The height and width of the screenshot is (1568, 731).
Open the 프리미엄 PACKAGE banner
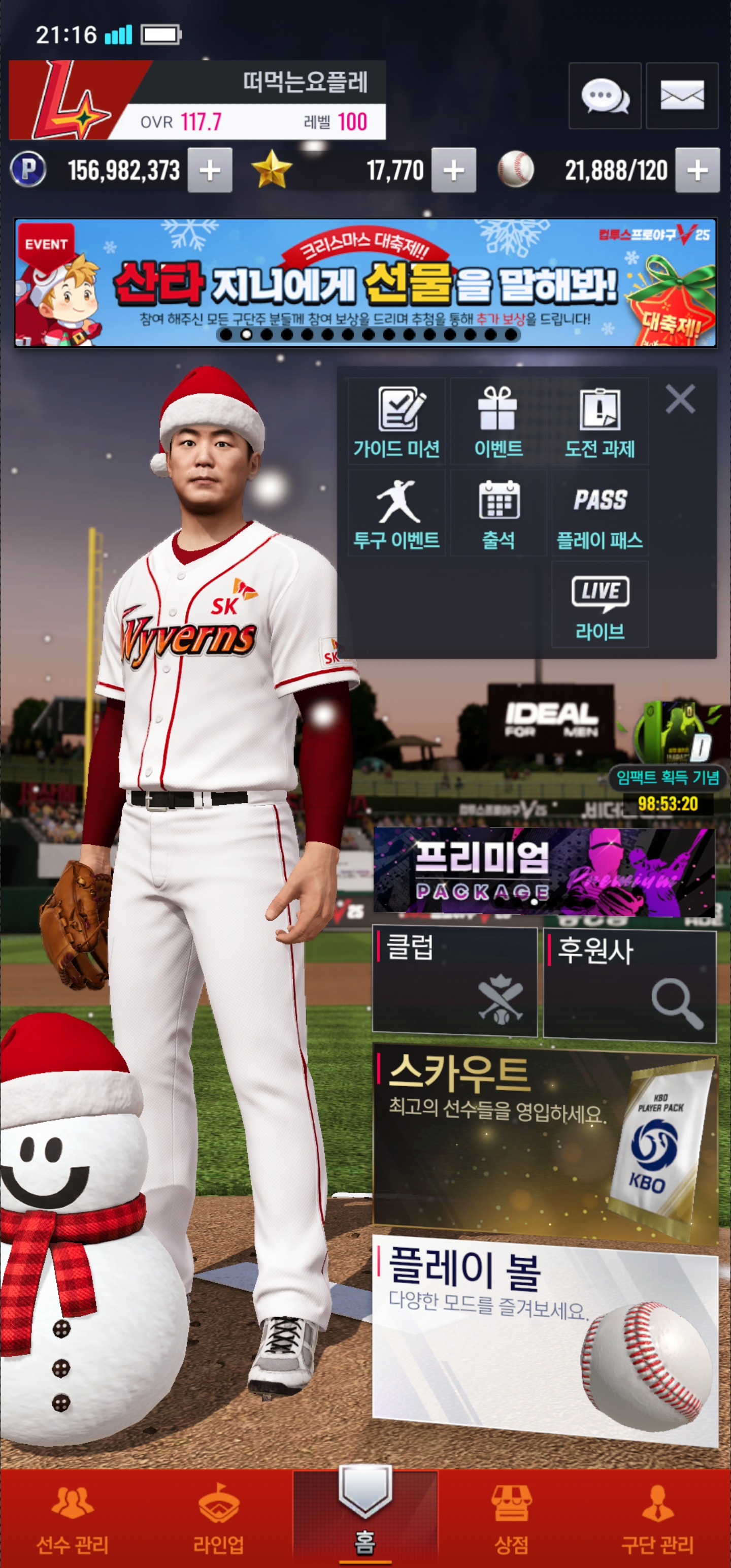pos(543,872)
